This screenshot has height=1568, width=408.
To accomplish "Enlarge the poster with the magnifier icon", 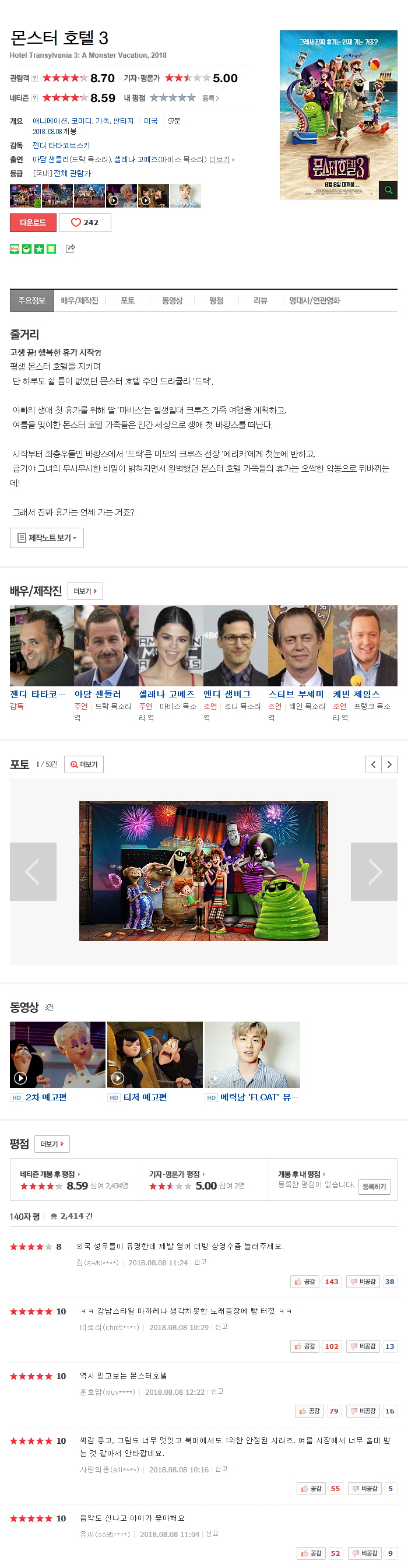I will (x=388, y=190).
